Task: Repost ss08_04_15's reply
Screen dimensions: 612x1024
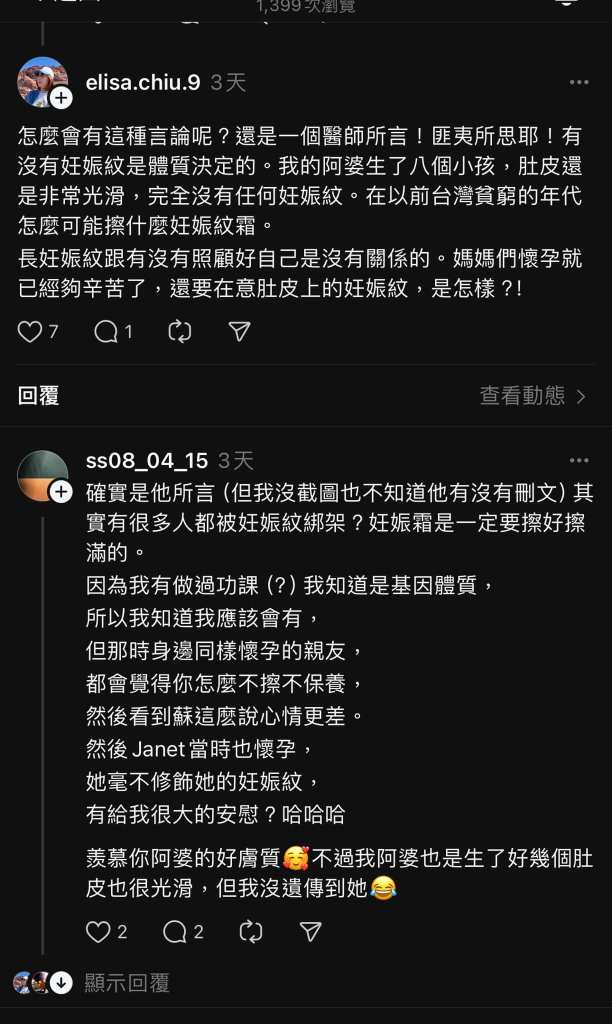Action: [x=250, y=932]
